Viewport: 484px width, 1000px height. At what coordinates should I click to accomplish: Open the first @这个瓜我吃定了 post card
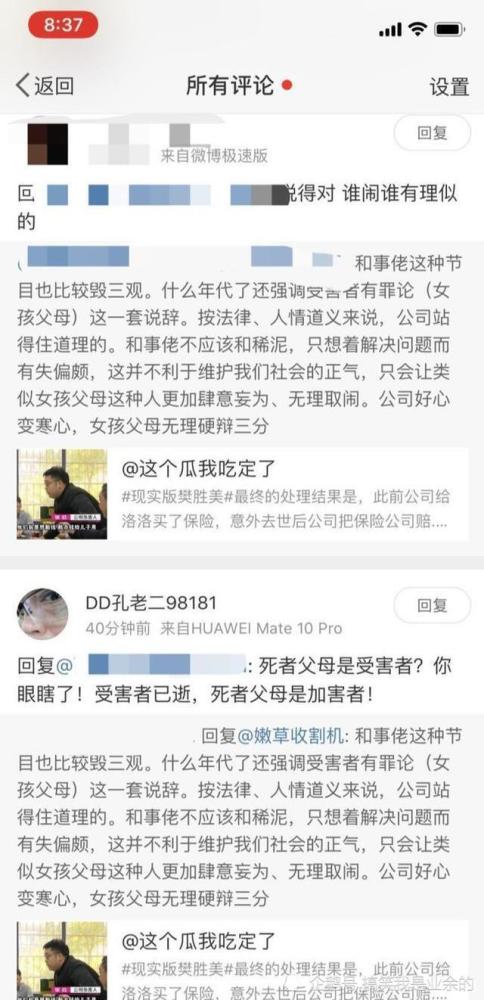point(242,494)
